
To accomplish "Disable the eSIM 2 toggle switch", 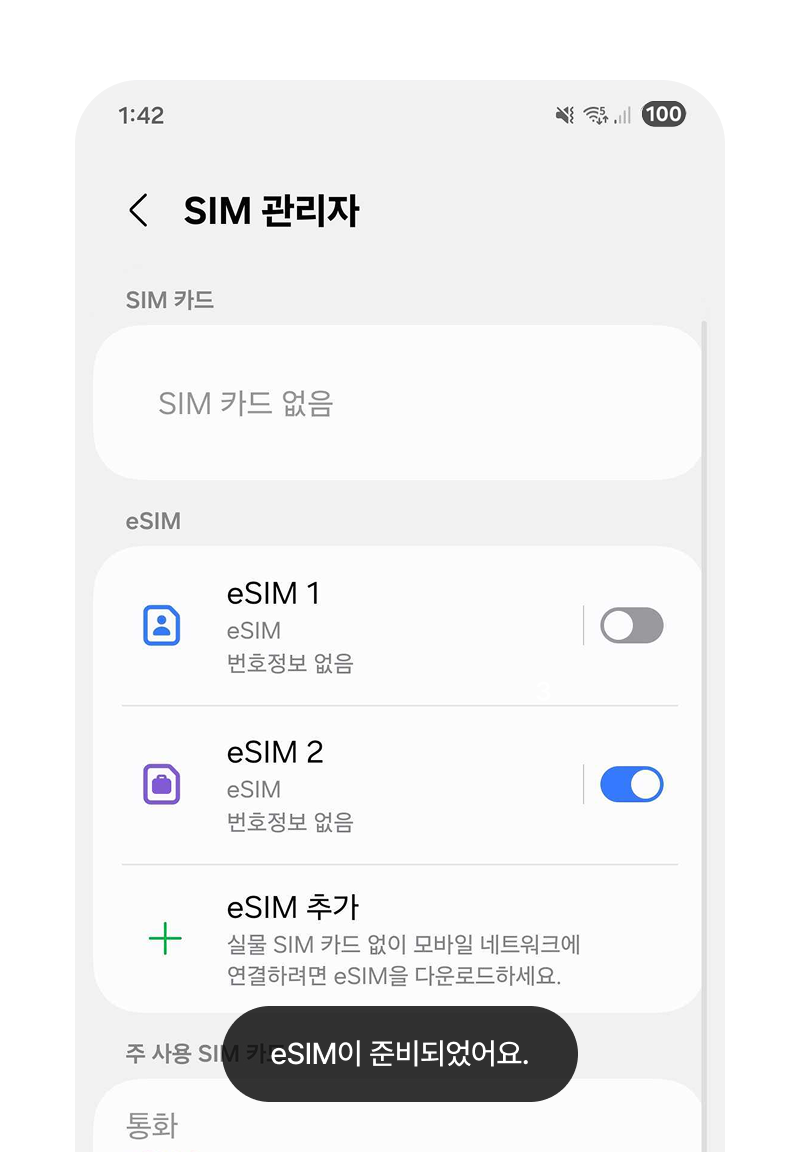I will click(630, 783).
